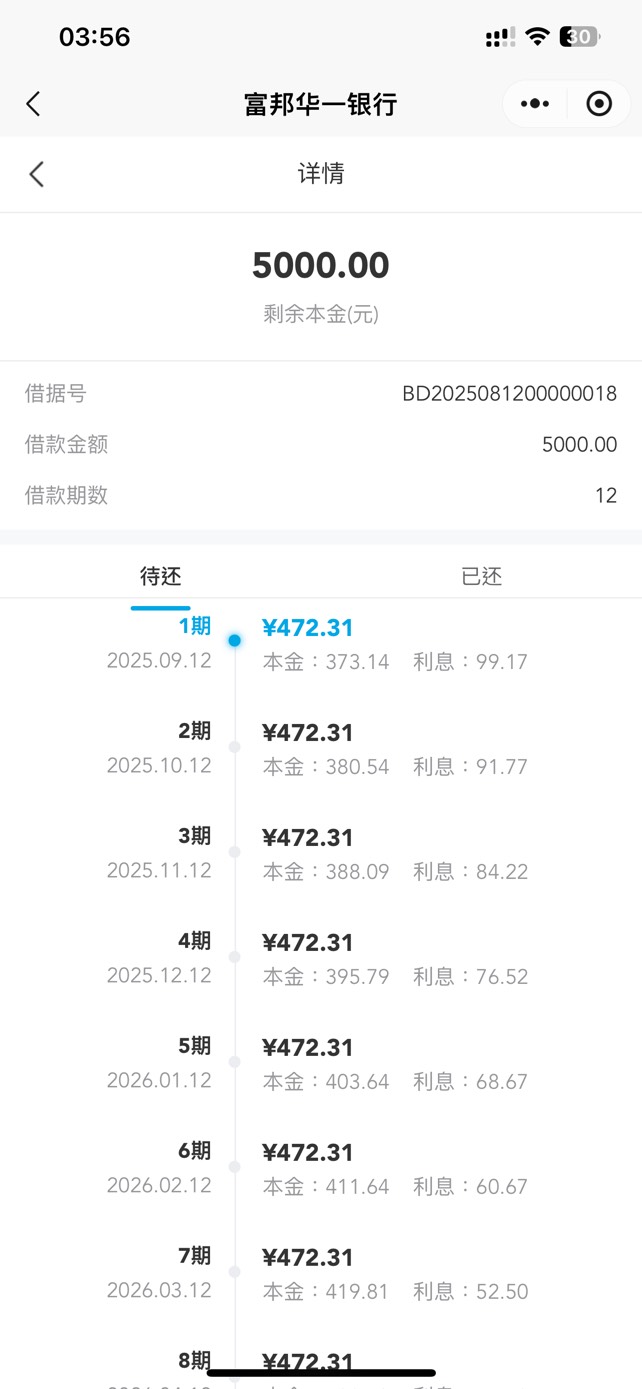Image resolution: width=642 pixels, height=1389 pixels.
Task: Open the mini program three-dot menu
Action: pyautogui.click(x=535, y=103)
